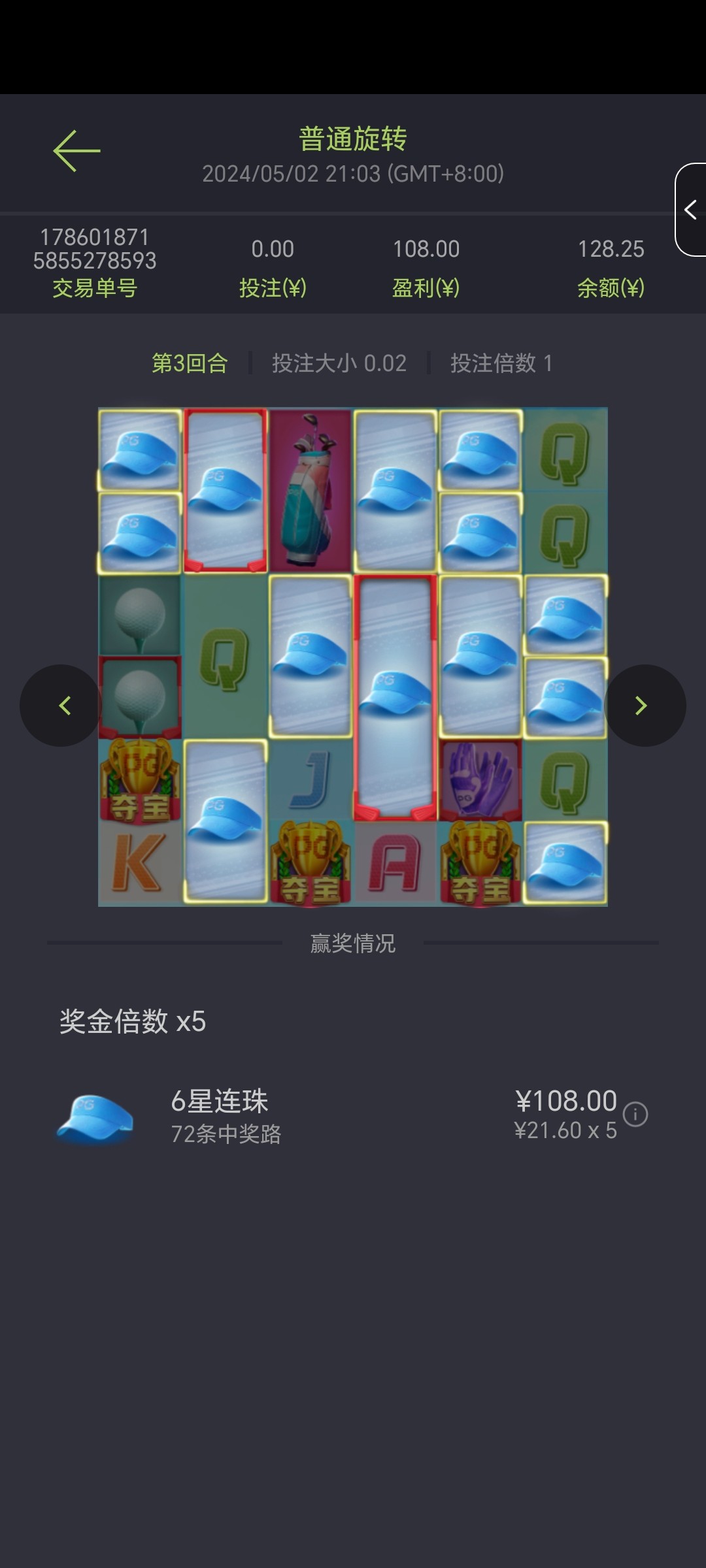This screenshot has width=706, height=1568.
Task: Expand the collapsed side panel on right edge
Action: pos(692,211)
